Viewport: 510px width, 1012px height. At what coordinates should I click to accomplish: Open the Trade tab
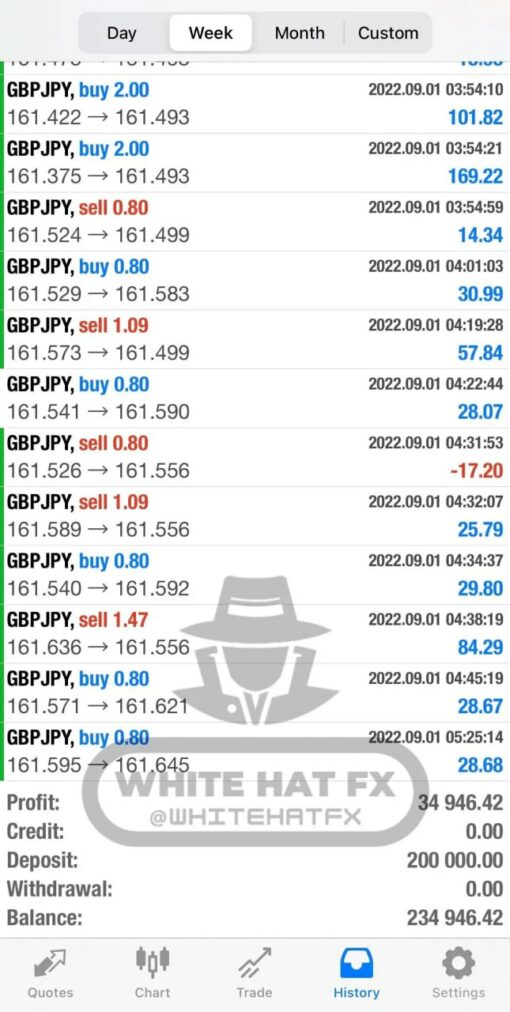click(x=254, y=974)
